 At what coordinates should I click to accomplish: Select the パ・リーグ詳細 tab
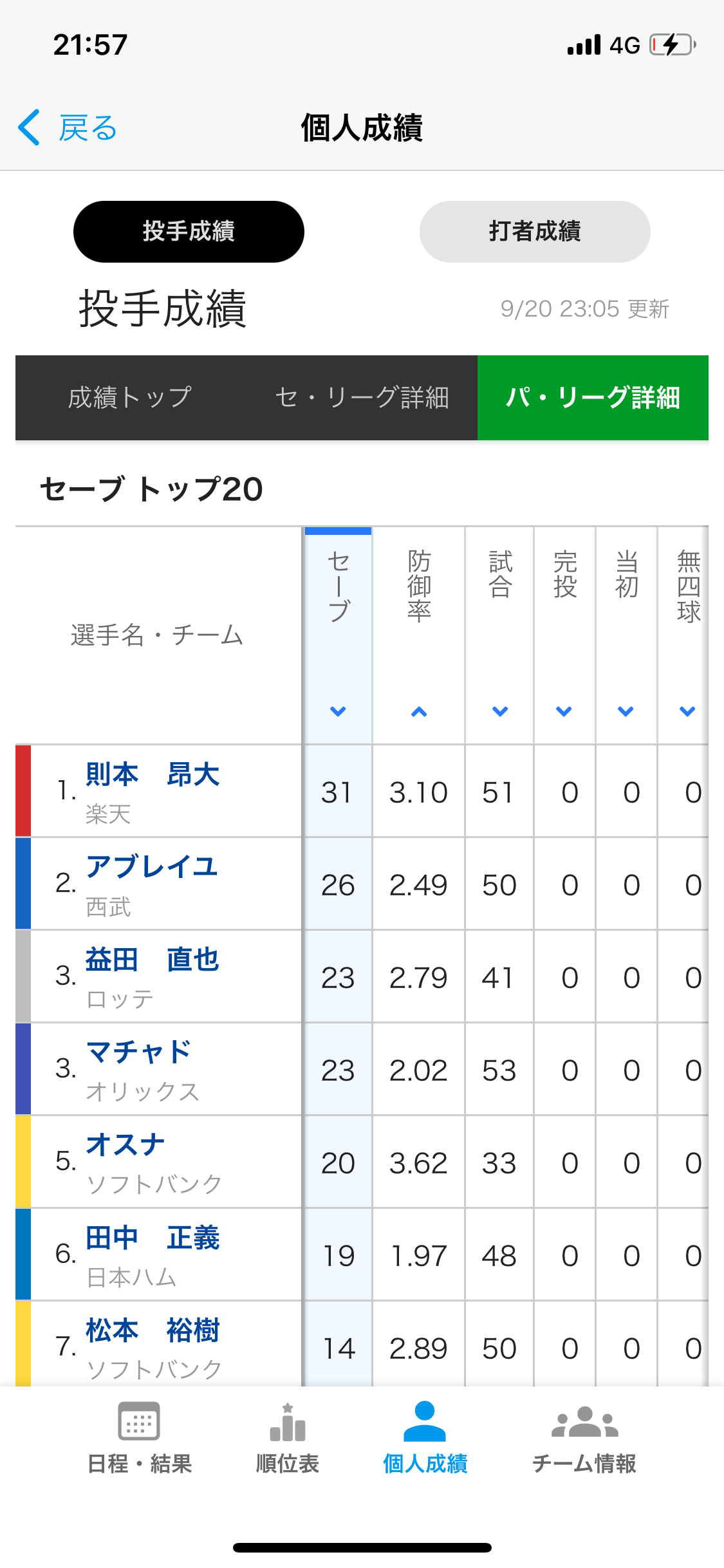[x=593, y=397]
